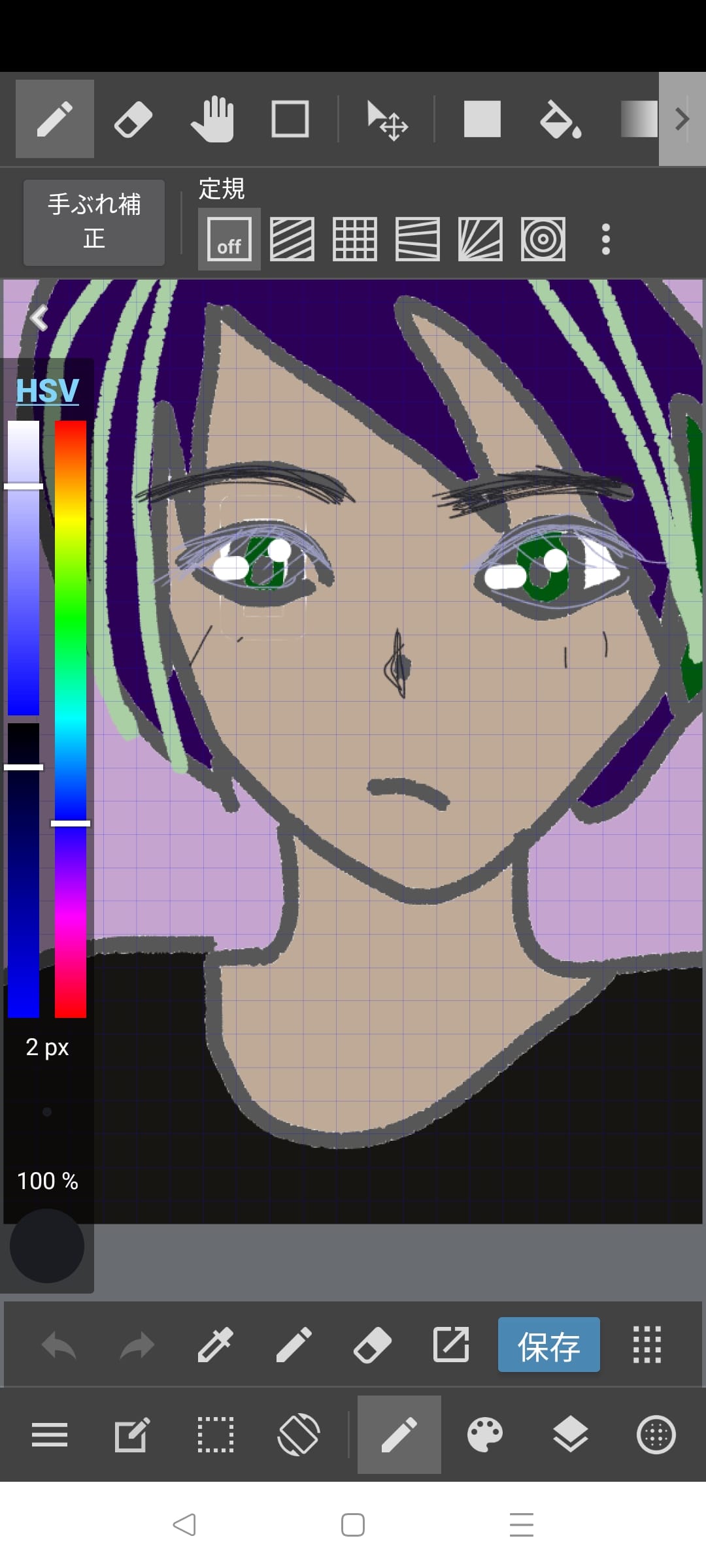Turn ruler off with the off button
The image size is (706, 1568).
pyautogui.click(x=229, y=239)
